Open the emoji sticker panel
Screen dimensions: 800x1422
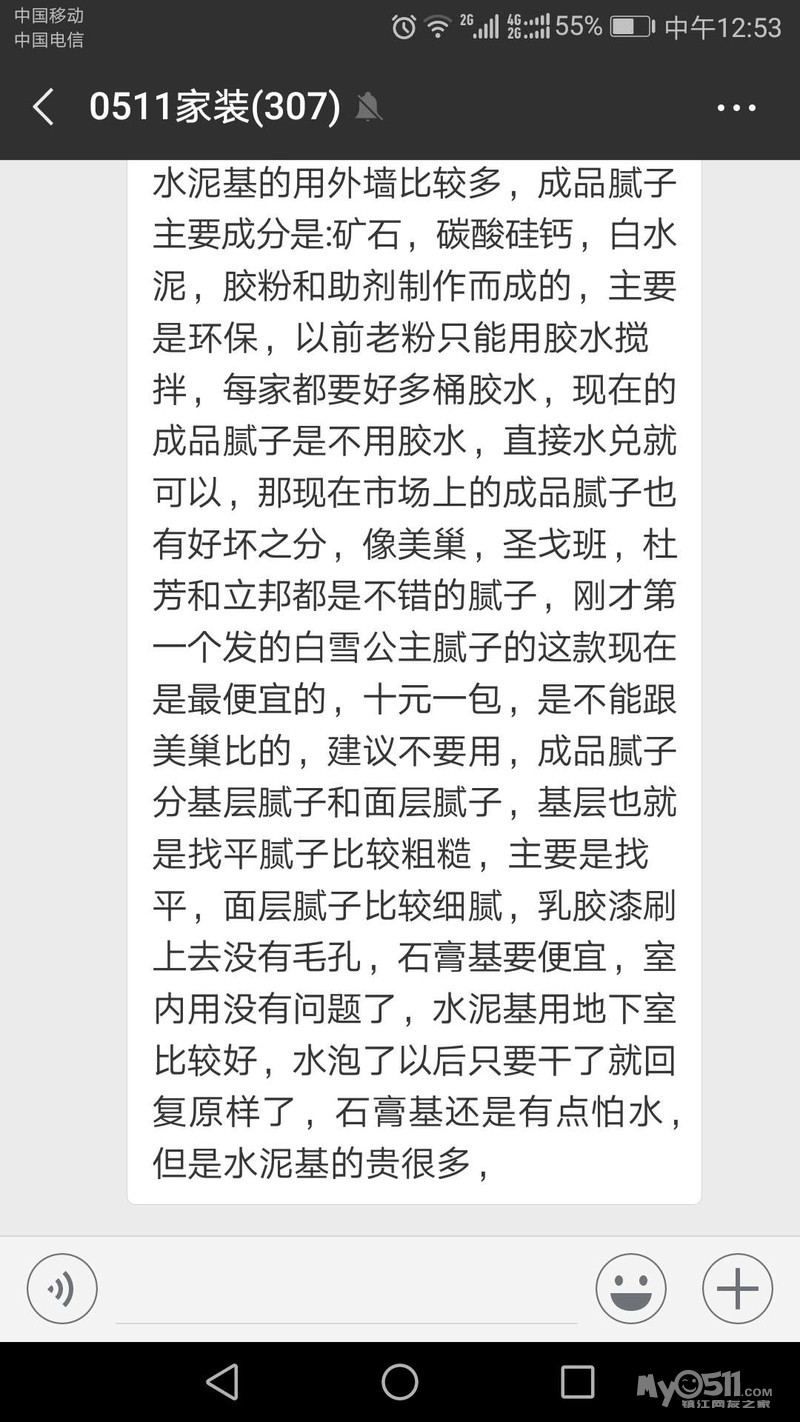pos(631,1289)
